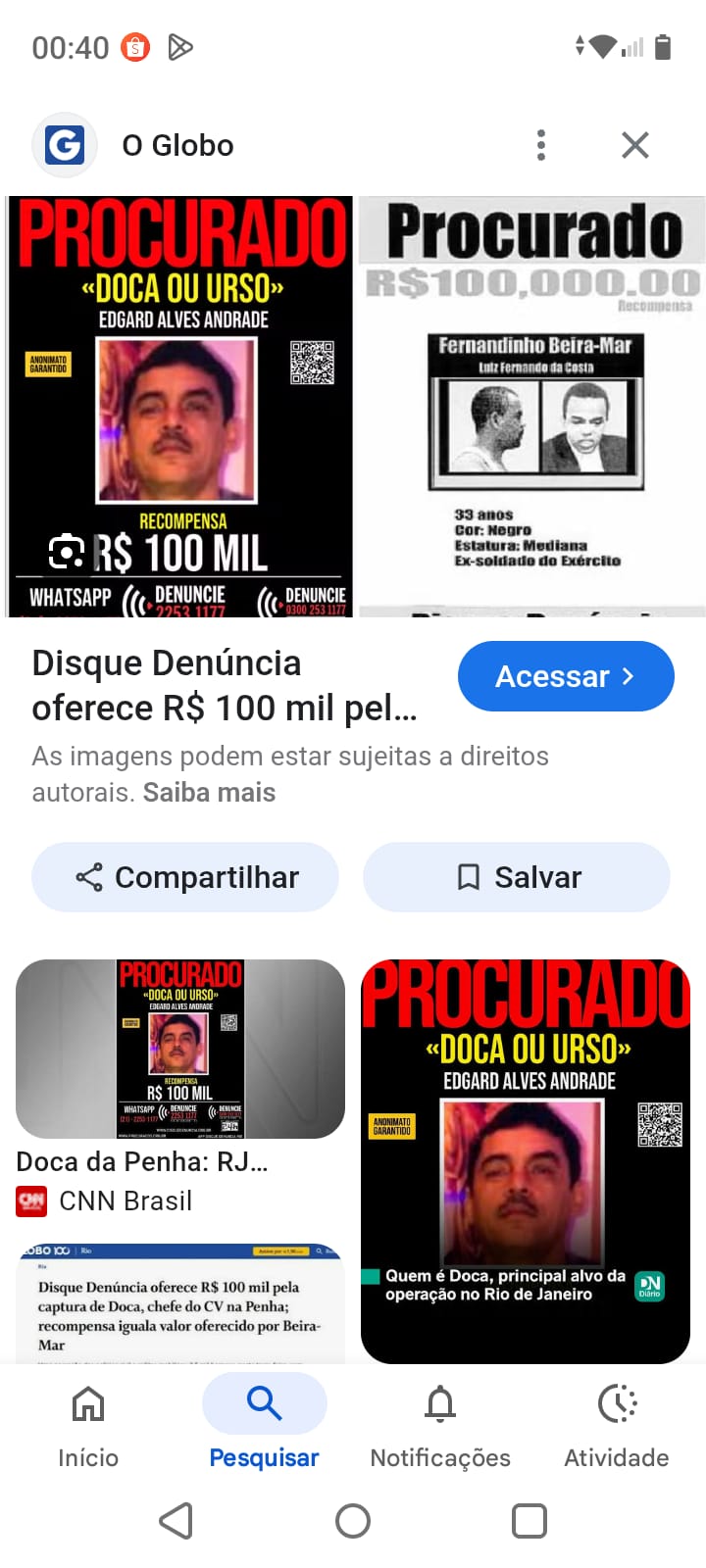Open the three-dot overflow menu

[x=540, y=145]
